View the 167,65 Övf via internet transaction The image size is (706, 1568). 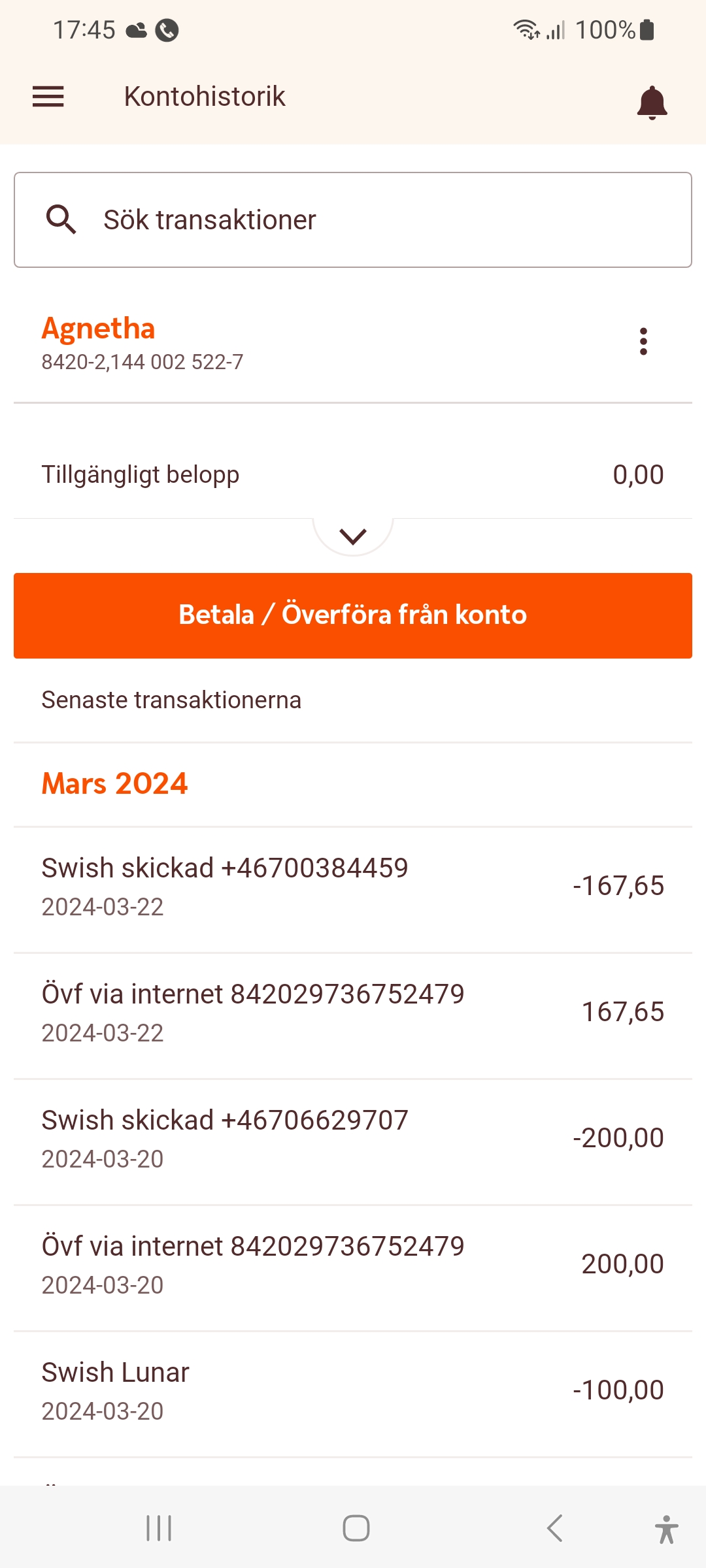point(353,1013)
